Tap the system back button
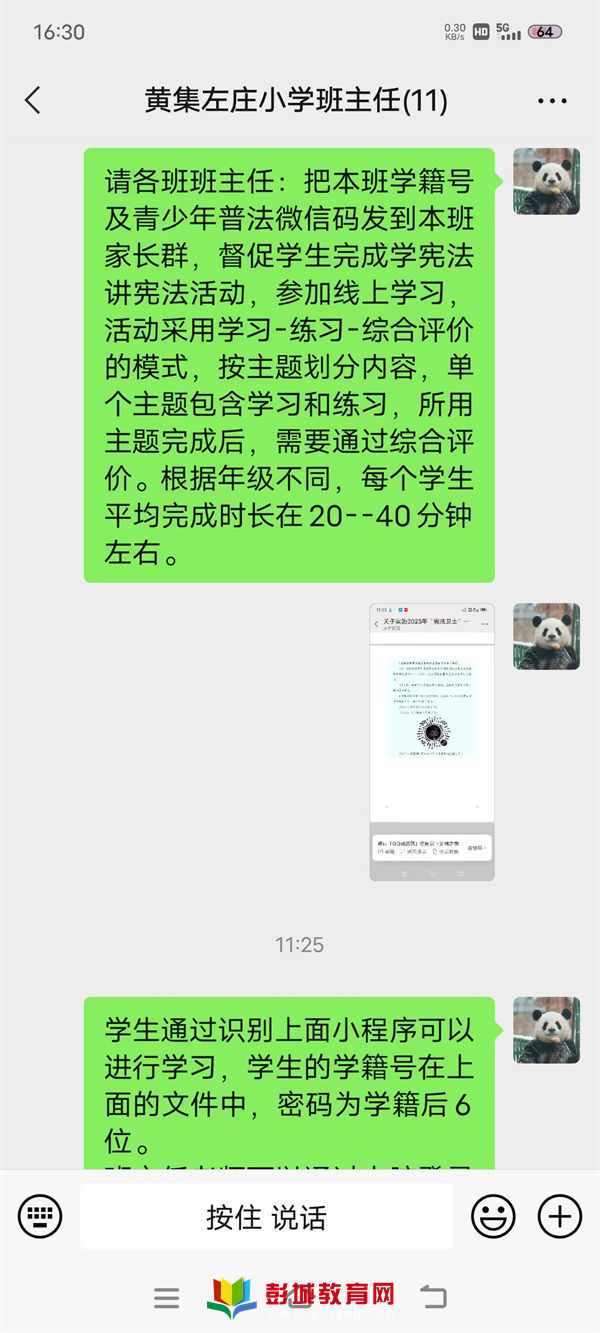The image size is (600, 1333). 433,1297
